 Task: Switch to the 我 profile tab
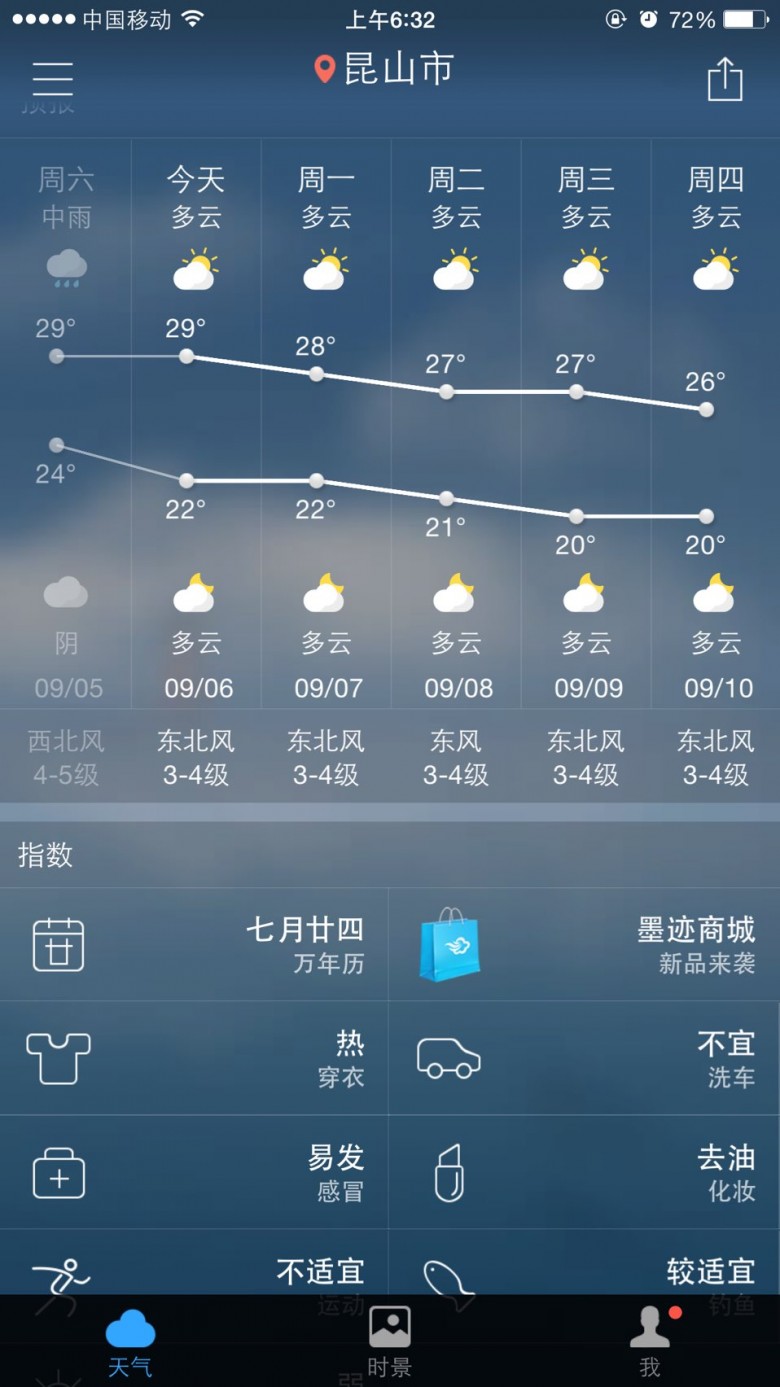pyautogui.click(x=650, y=1340)
